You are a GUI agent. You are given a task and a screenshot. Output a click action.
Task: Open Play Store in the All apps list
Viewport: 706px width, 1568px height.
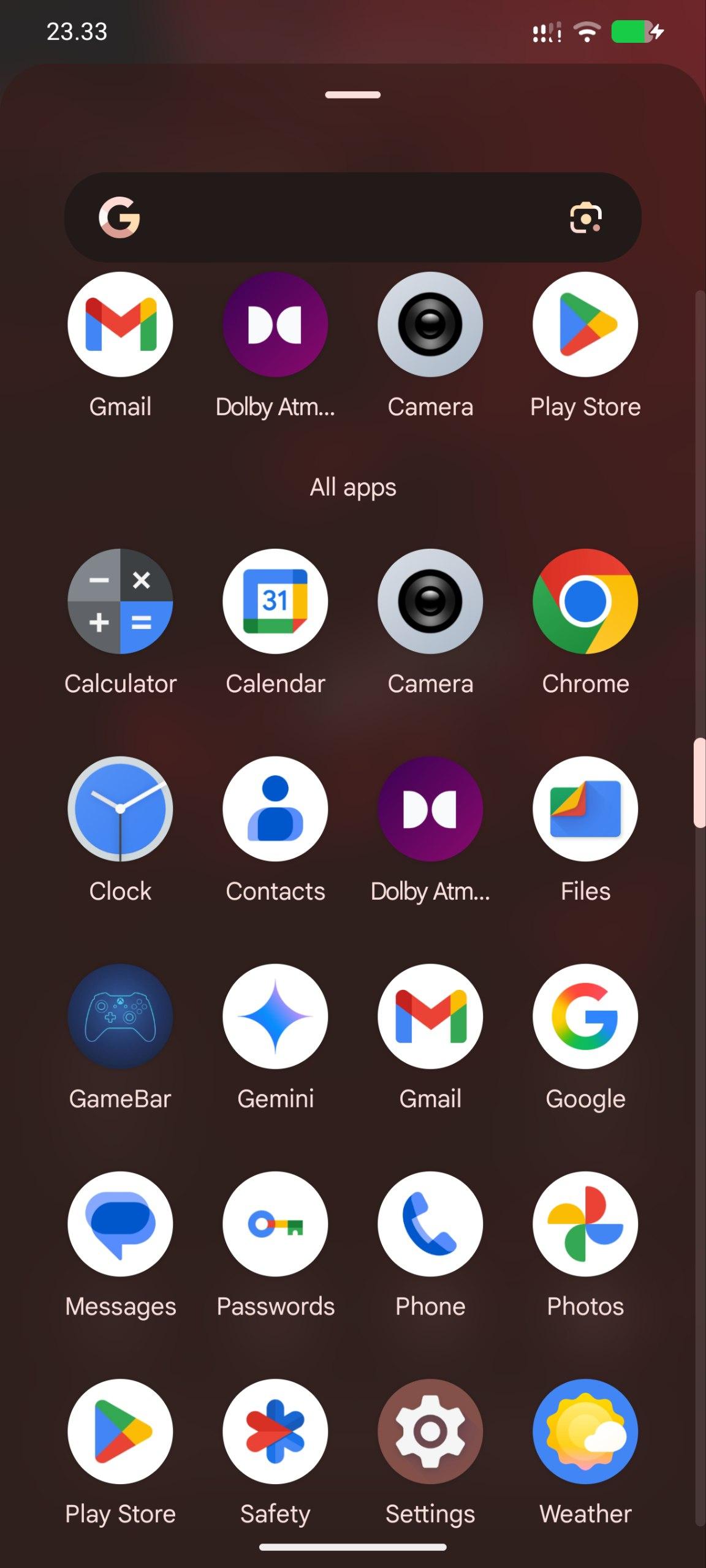(120, 1432)
